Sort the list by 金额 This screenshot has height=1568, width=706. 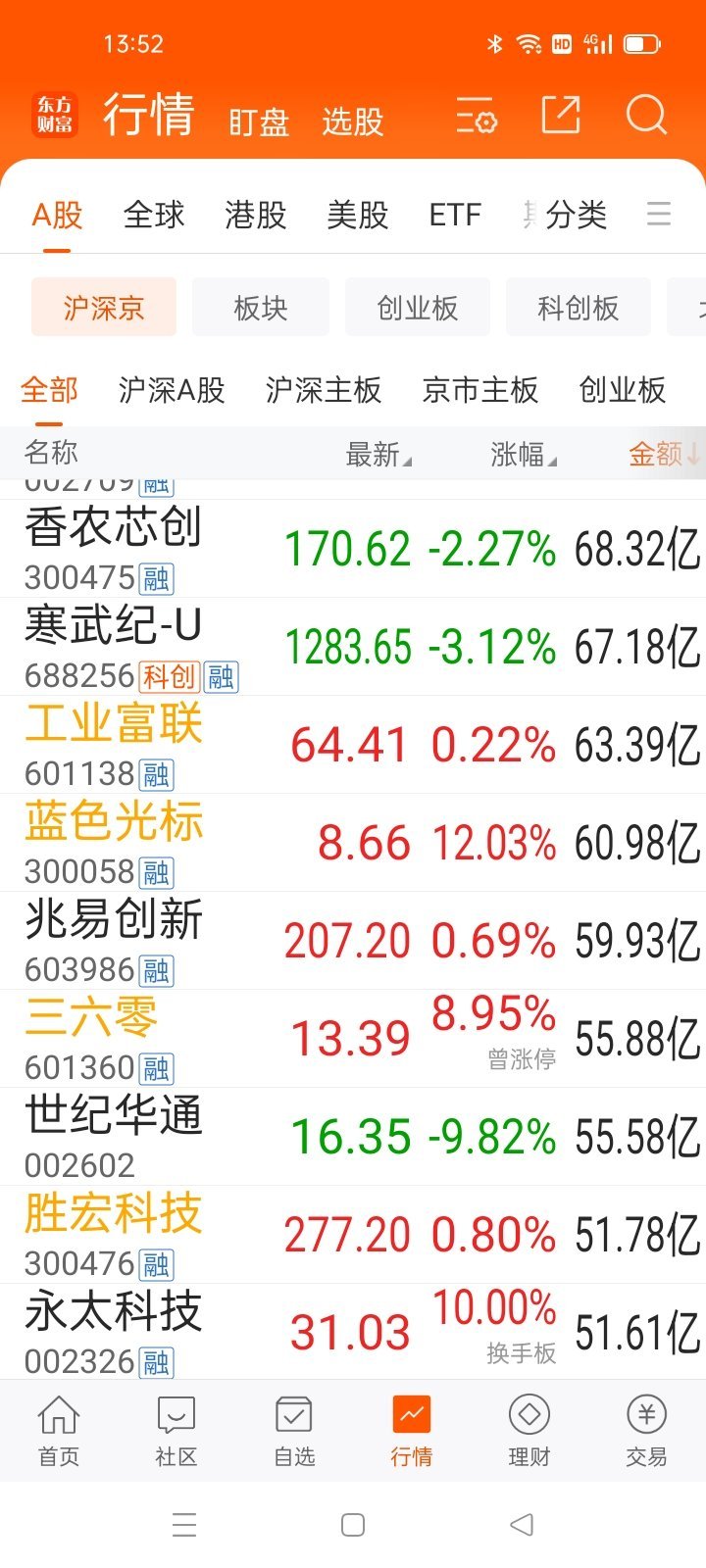click(662, 454)
